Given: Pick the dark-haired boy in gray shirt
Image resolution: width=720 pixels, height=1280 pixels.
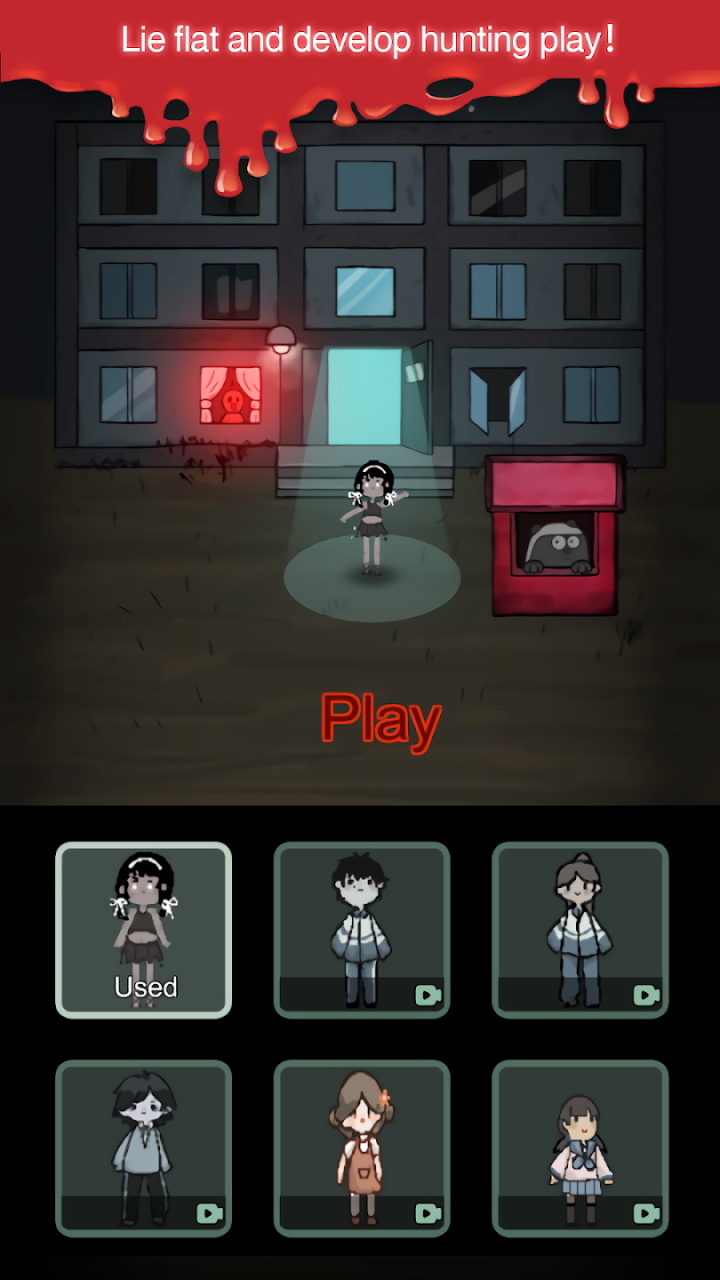Looking at the screenshot, I should click(144, 1148).
